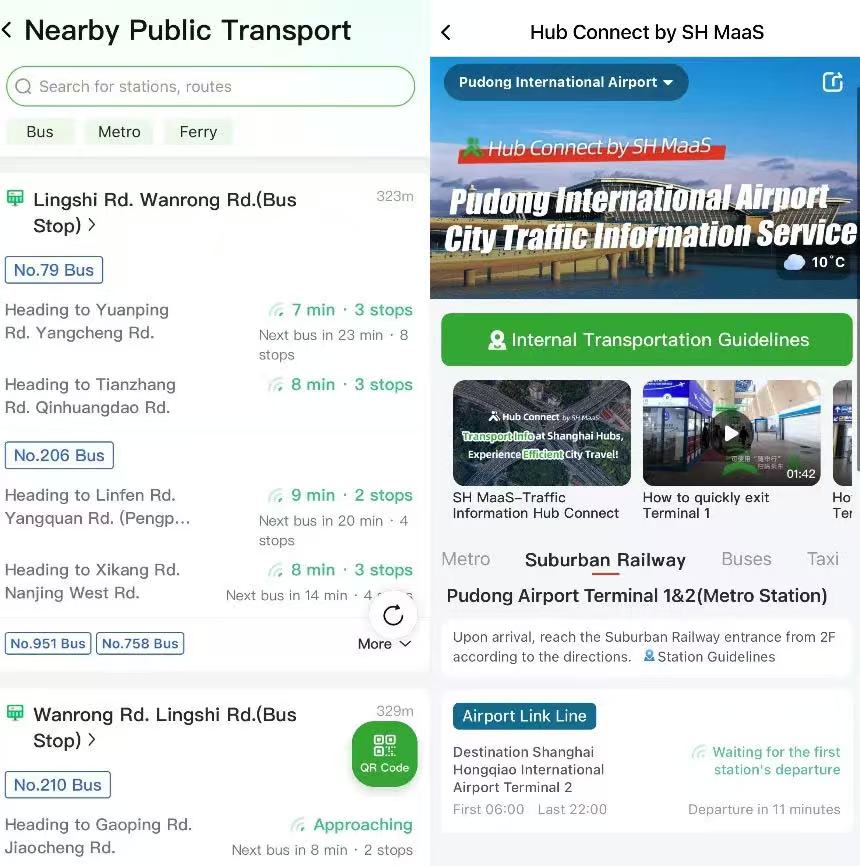Open the No.210 Bus route
860x866 pixels.
pos(58,785)
